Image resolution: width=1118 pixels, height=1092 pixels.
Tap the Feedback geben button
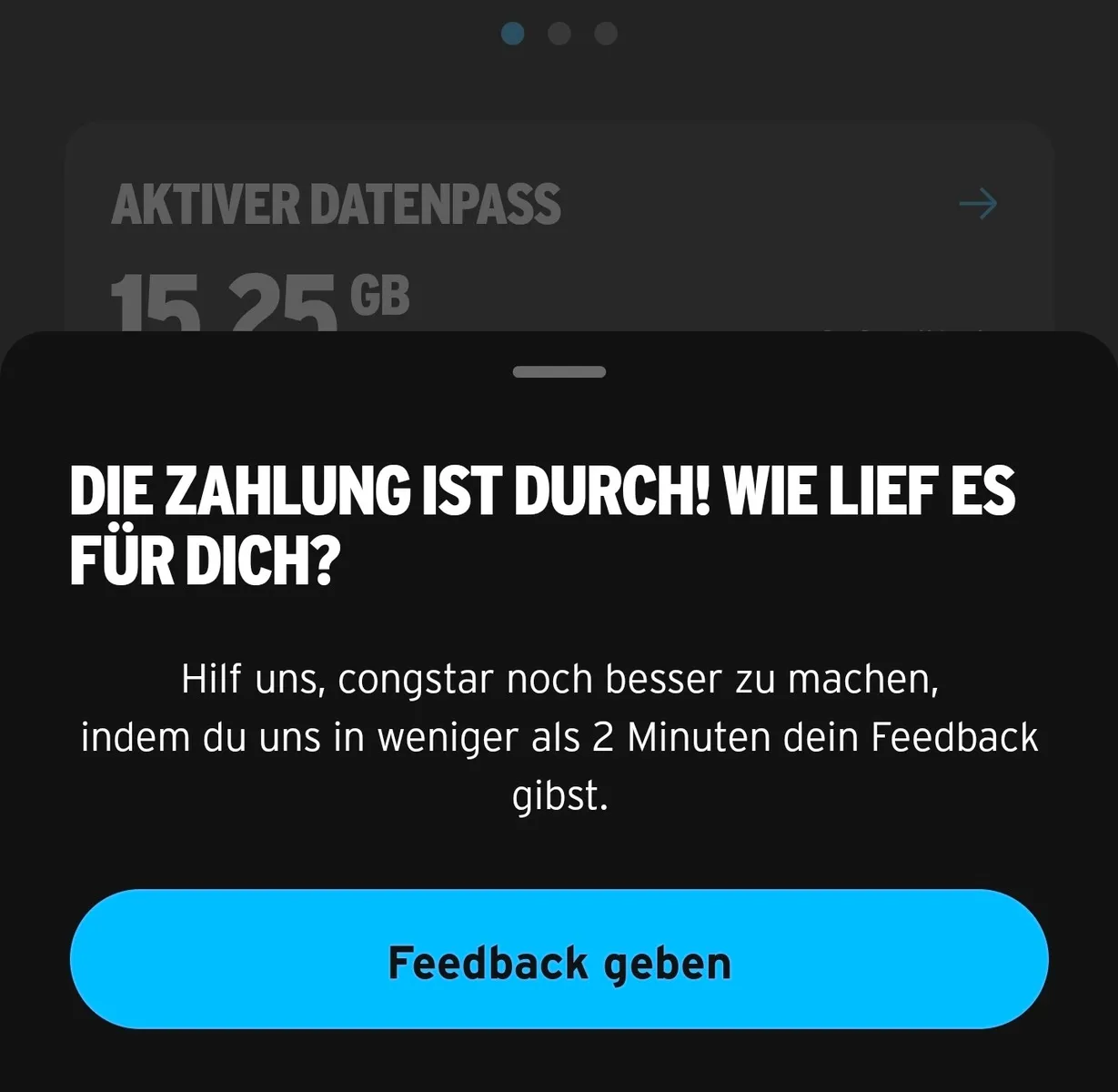coord(559,960)
